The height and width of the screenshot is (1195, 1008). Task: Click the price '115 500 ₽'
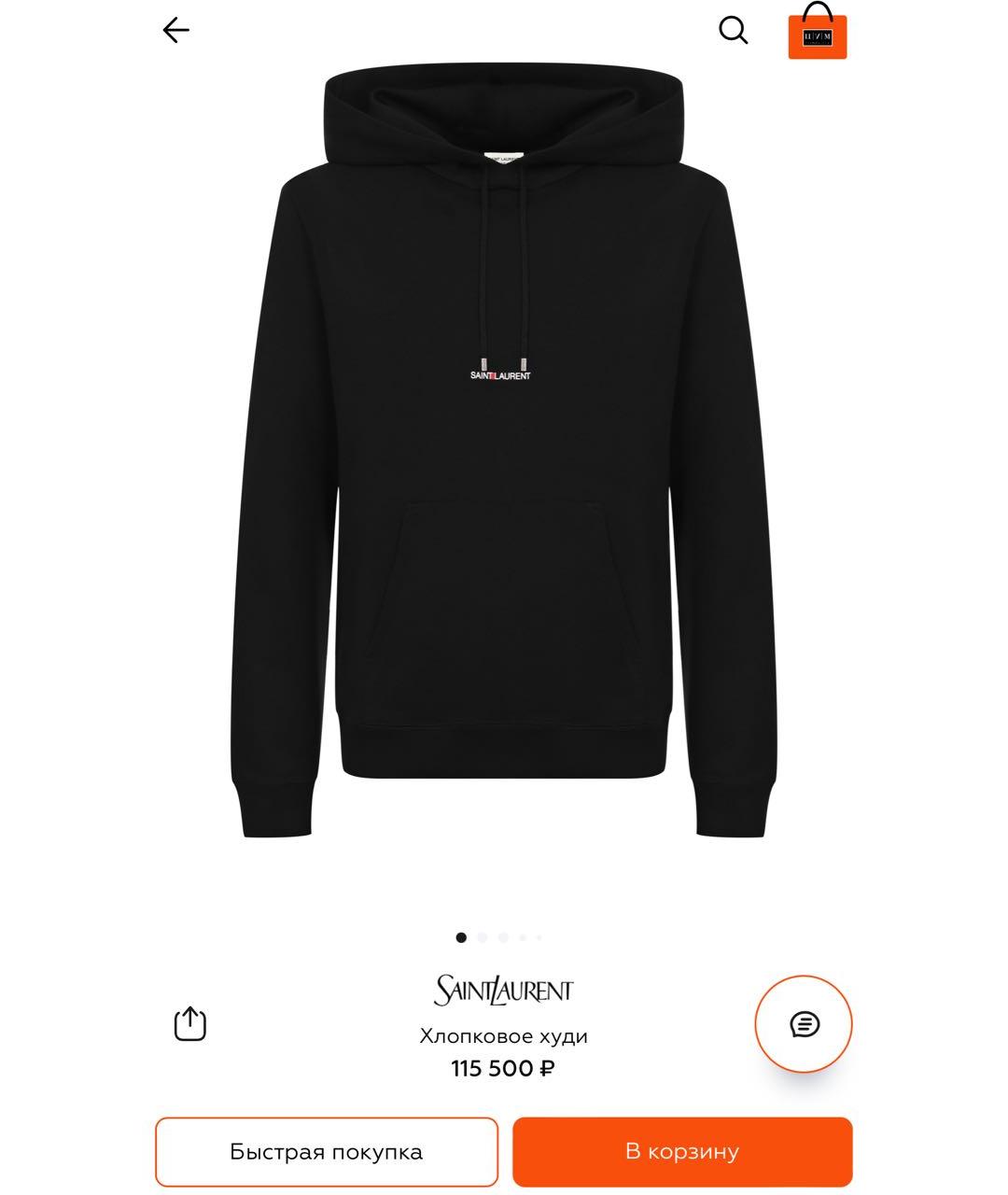tap(503, 1070)
